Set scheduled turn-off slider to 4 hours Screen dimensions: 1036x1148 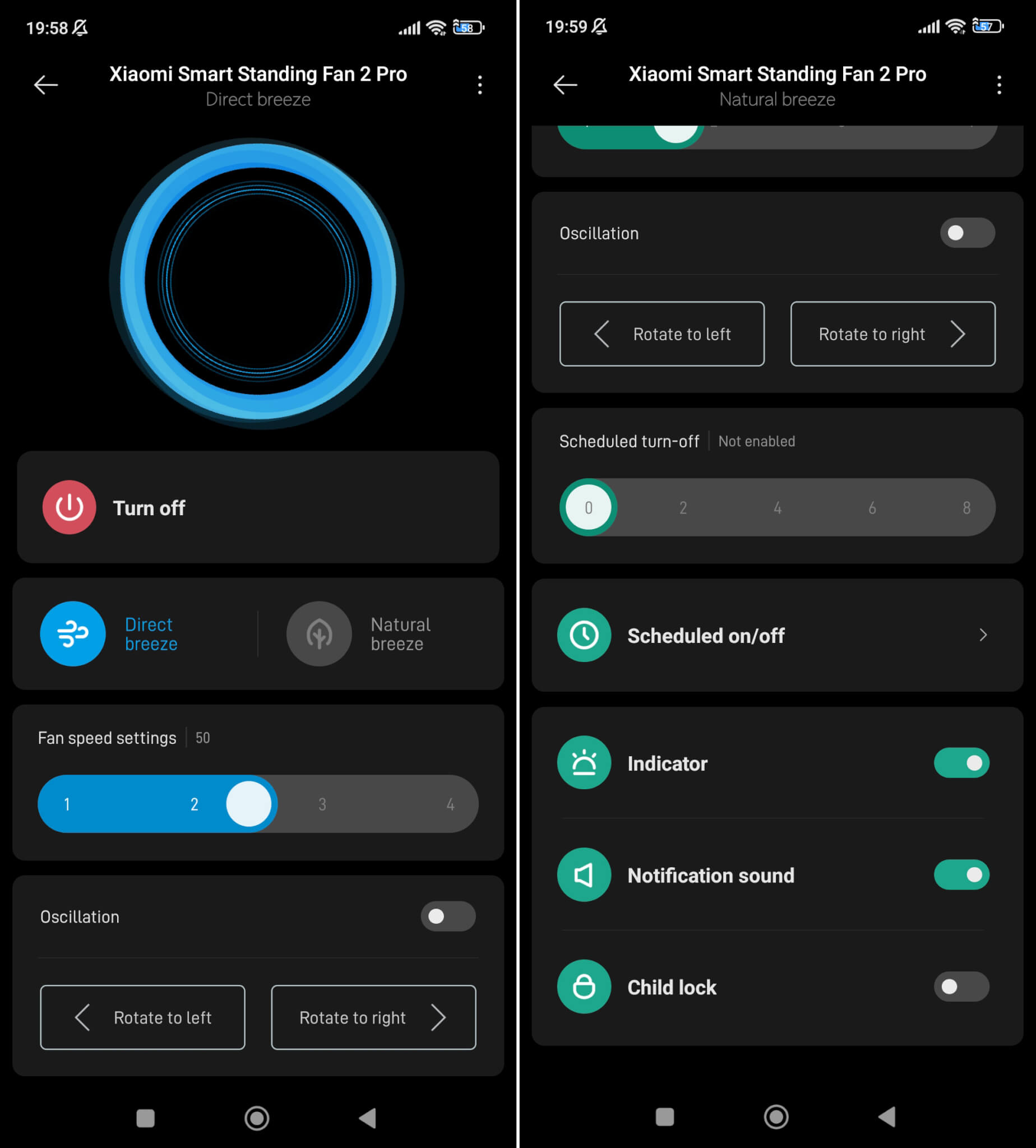point(777,507)
